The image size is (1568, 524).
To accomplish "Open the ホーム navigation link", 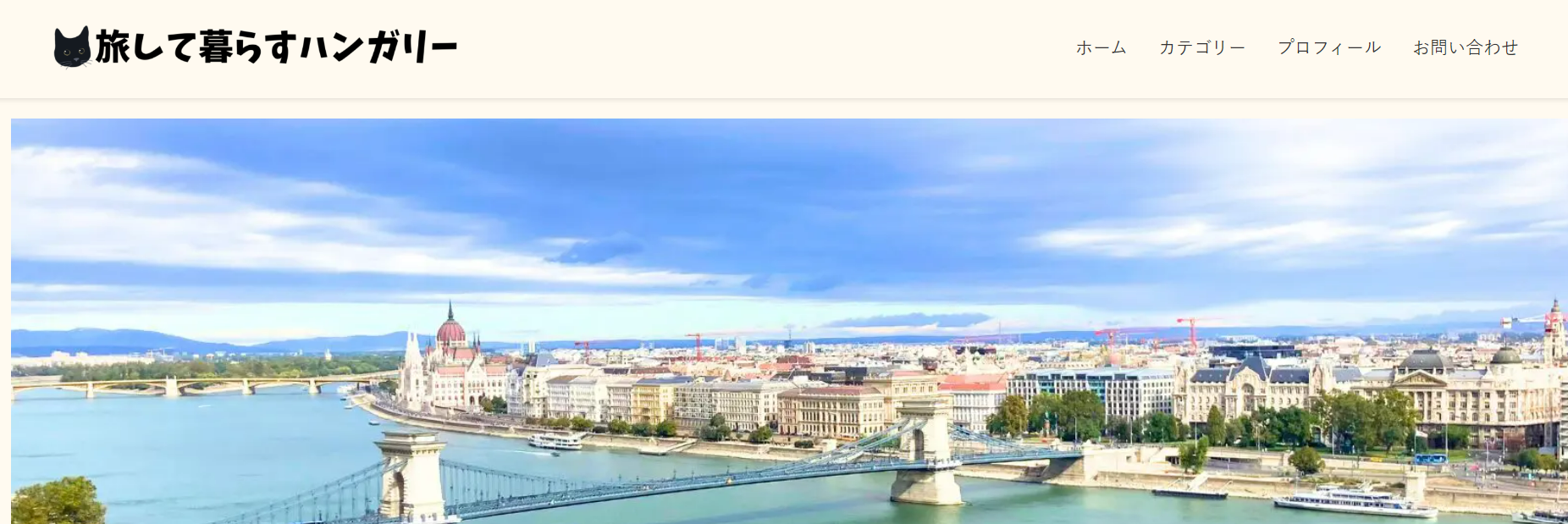I will tap(1101, 47).
